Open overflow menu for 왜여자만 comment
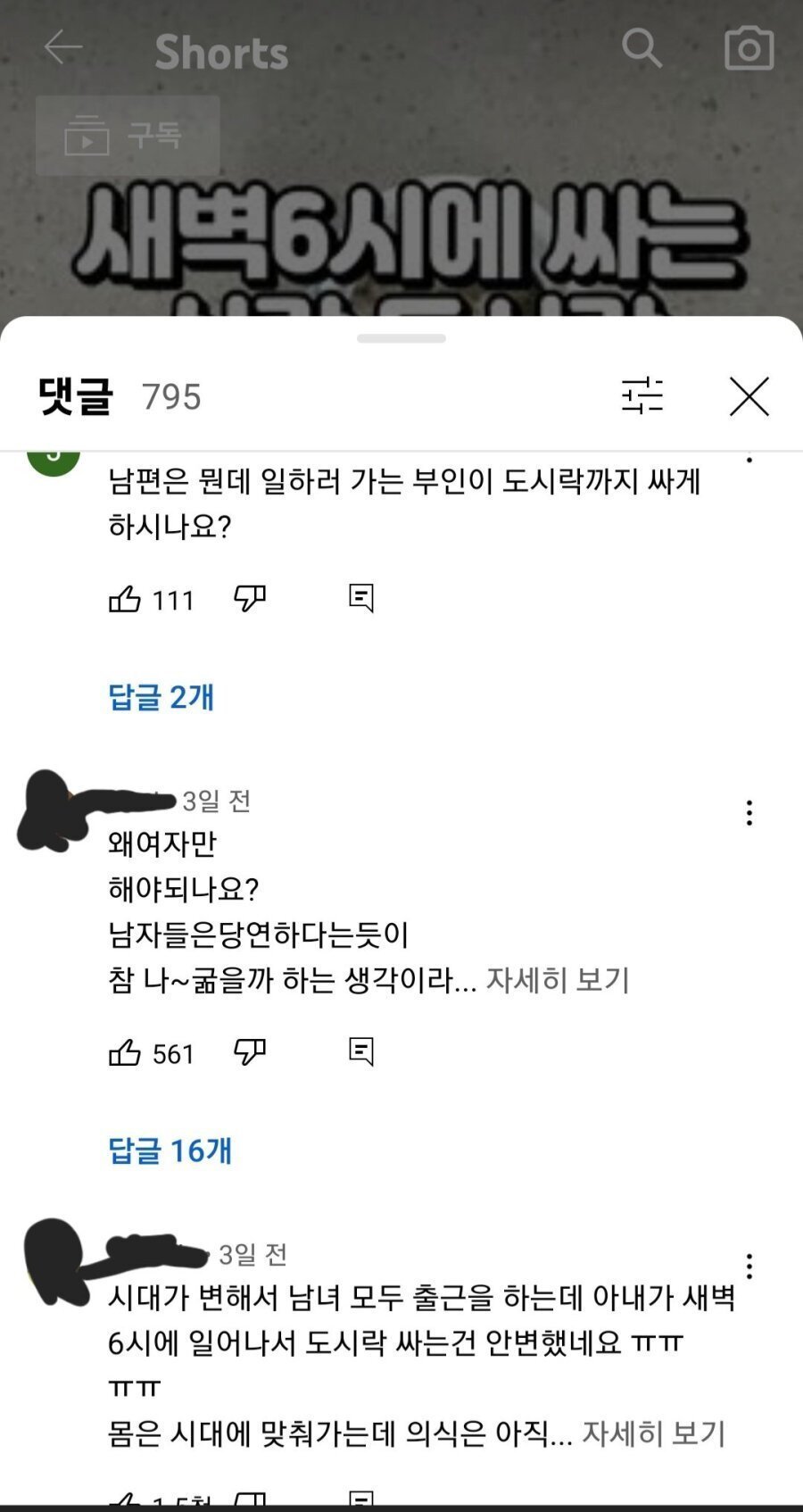Screen dimensions: 803x1512 click(749, 813)
